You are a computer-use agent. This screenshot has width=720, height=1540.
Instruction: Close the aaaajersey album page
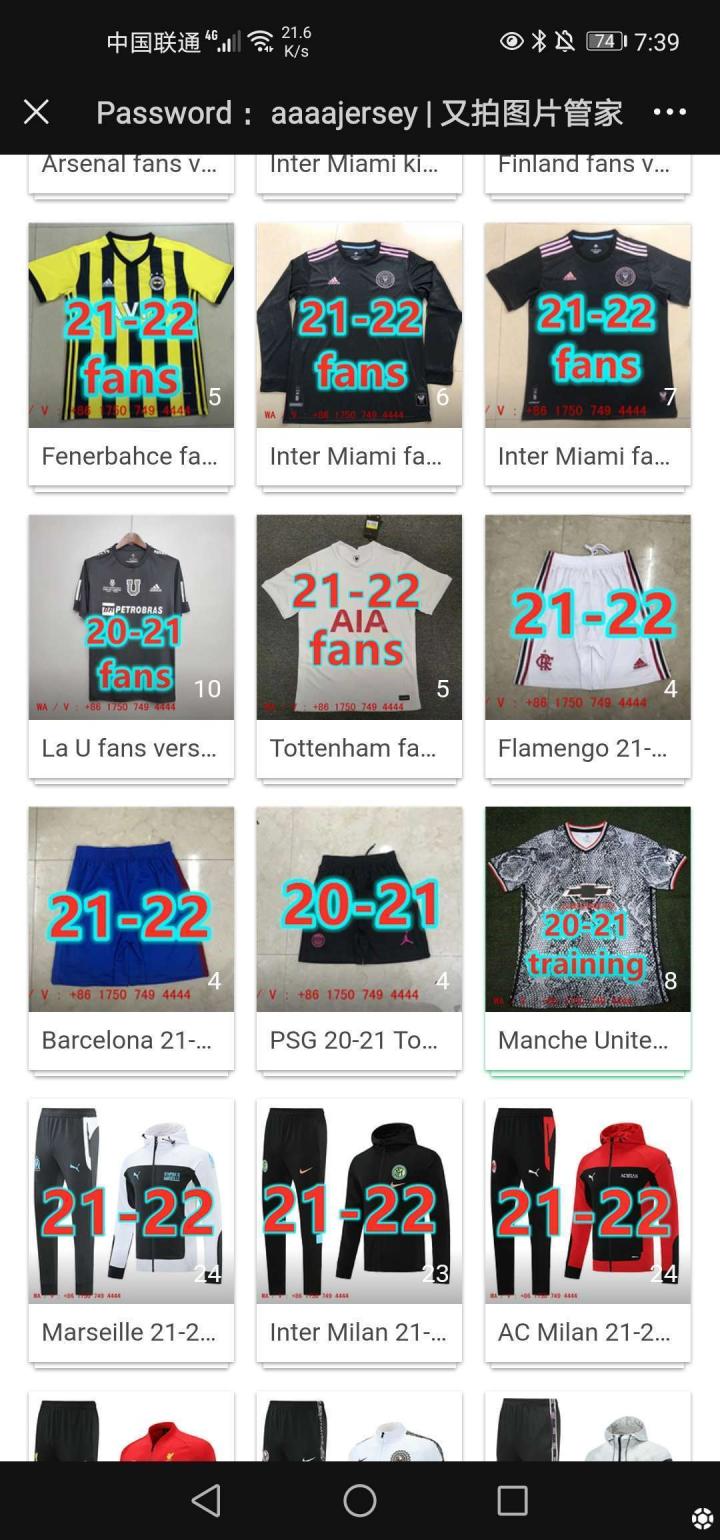coord(36,112)
